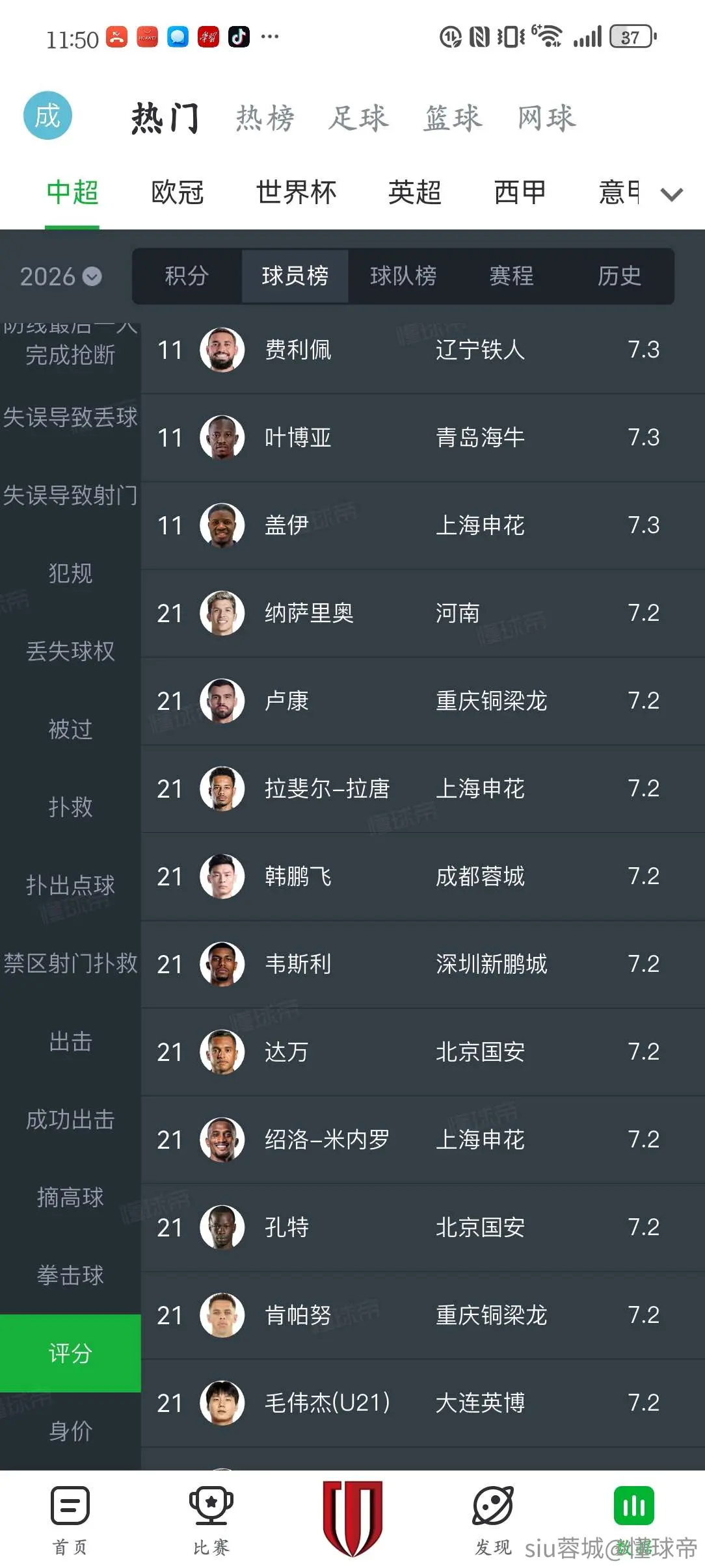Select the 世界杯 league tab
The width and height of the screenshot is (705, 1568).
pyautogui.click(x=297, y=192)
